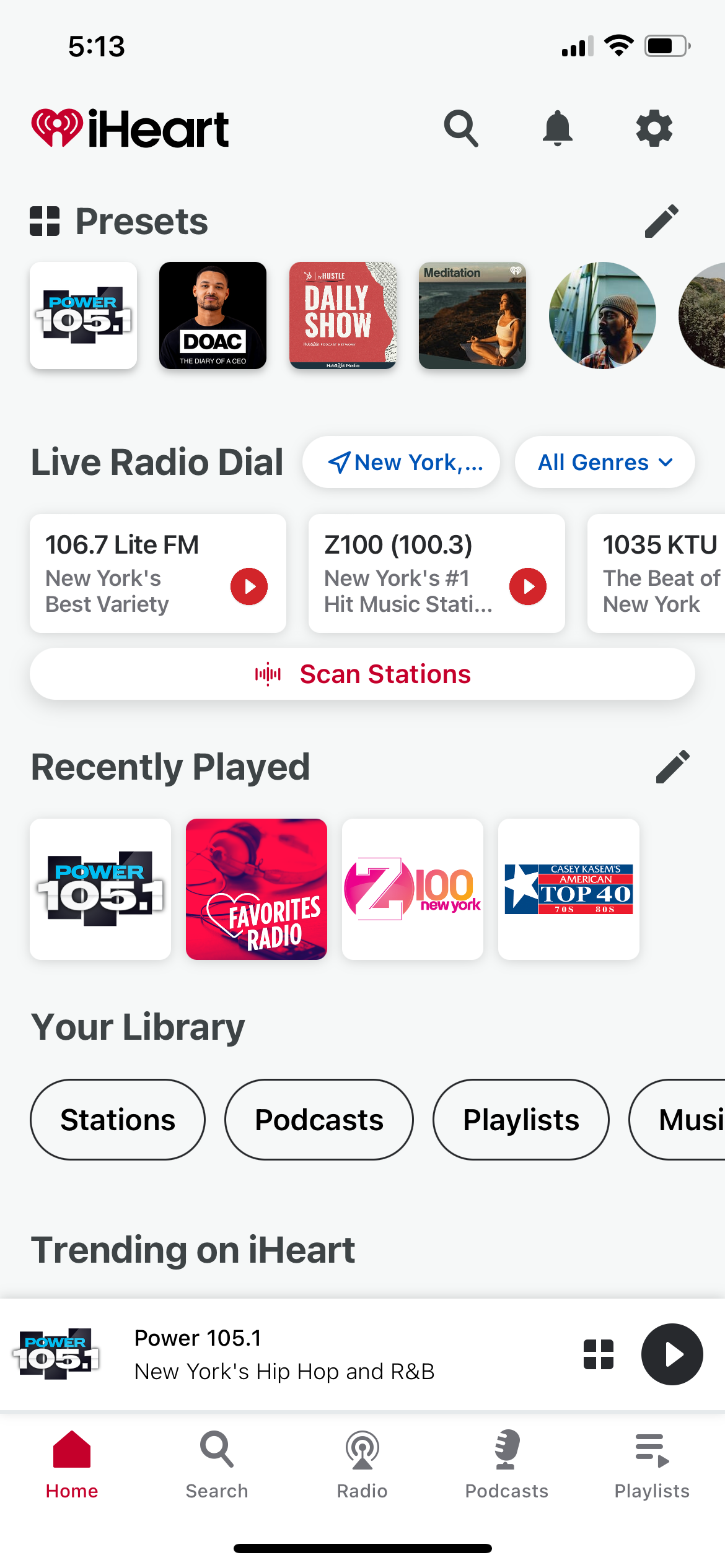The height and width of the screenshot is (1568, 725).
Task: Open the Daily Show preset
Action: 343,315
